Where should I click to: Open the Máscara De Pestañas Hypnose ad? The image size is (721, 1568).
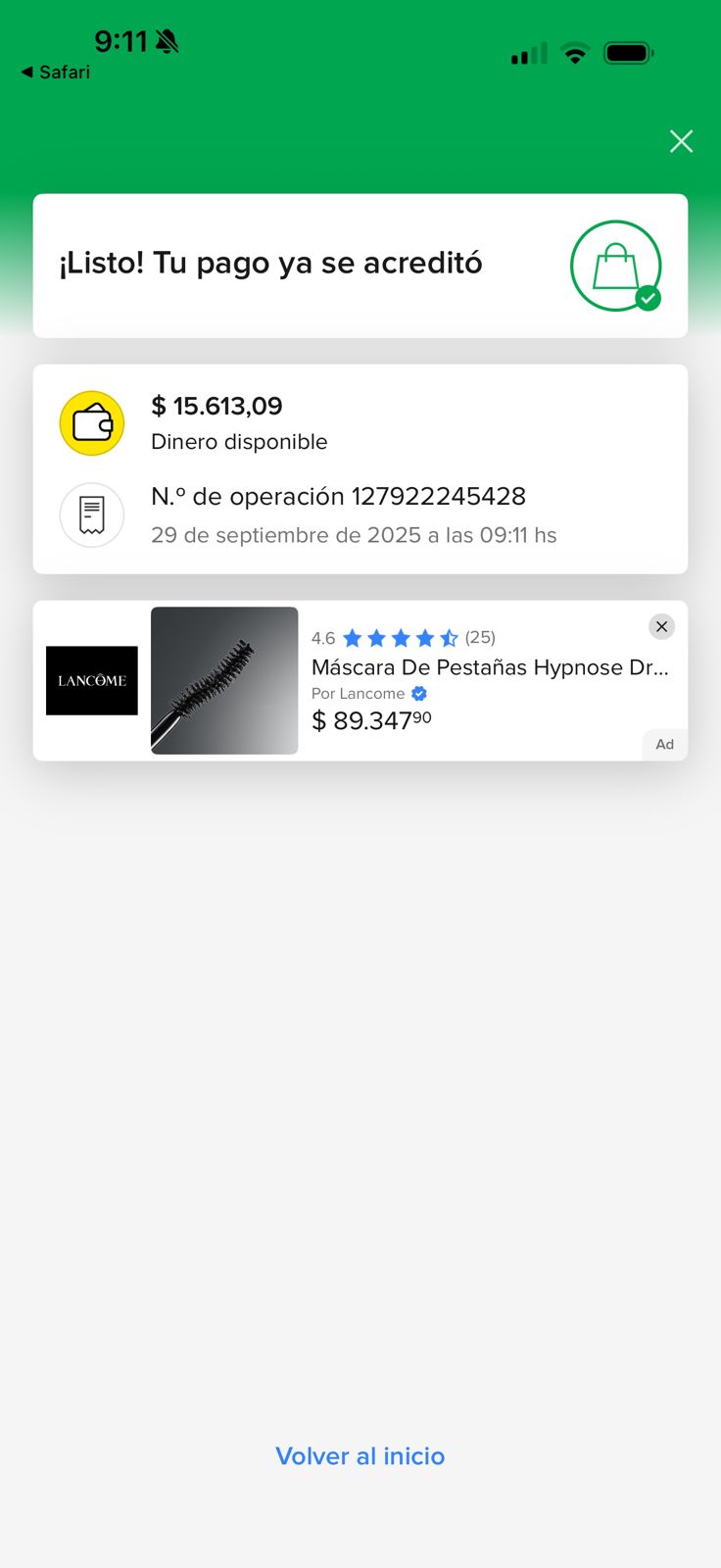pos(488,668)
